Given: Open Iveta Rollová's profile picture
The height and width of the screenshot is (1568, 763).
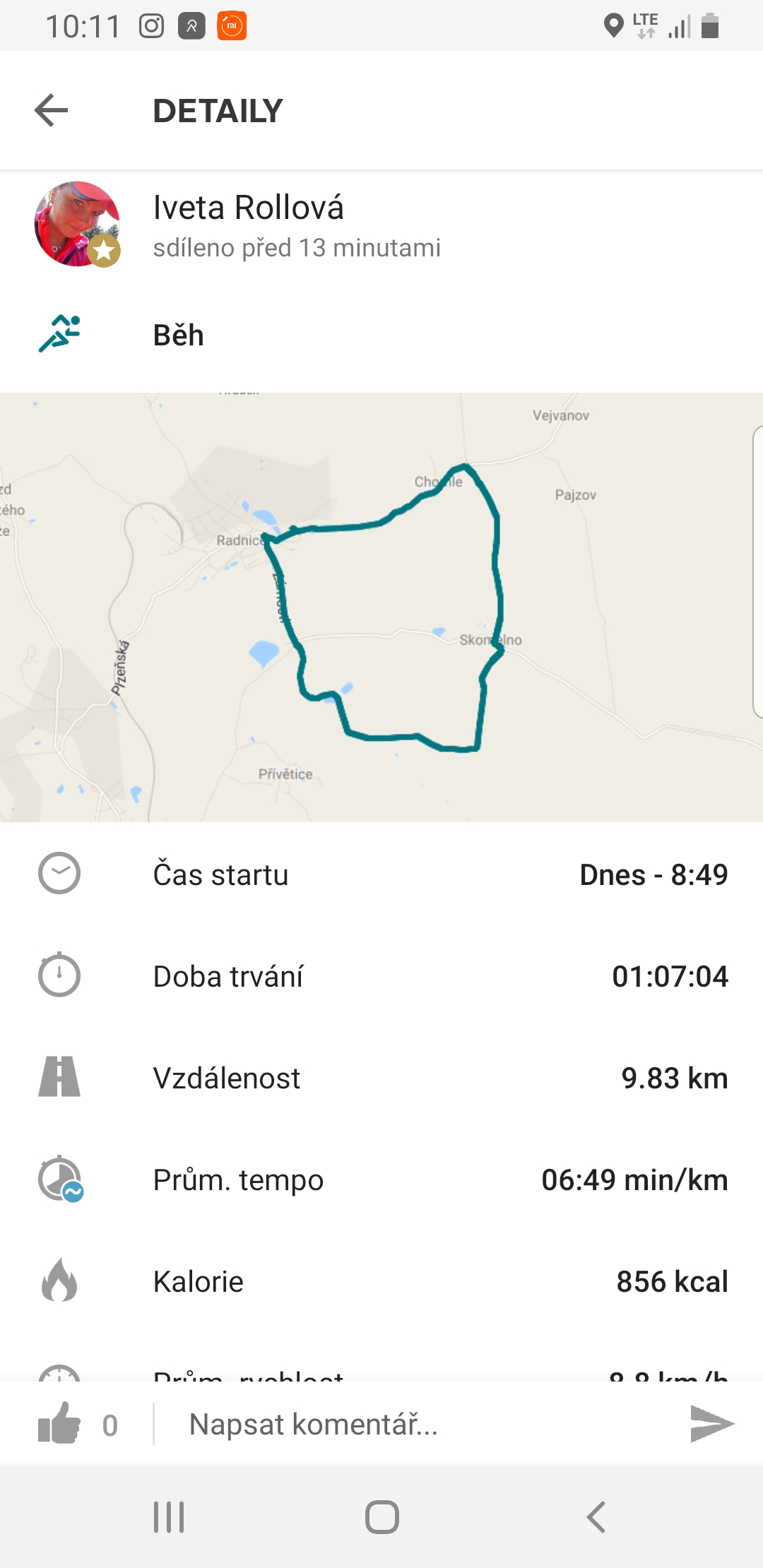Looking at the screenshot, I should coord(77,224).
